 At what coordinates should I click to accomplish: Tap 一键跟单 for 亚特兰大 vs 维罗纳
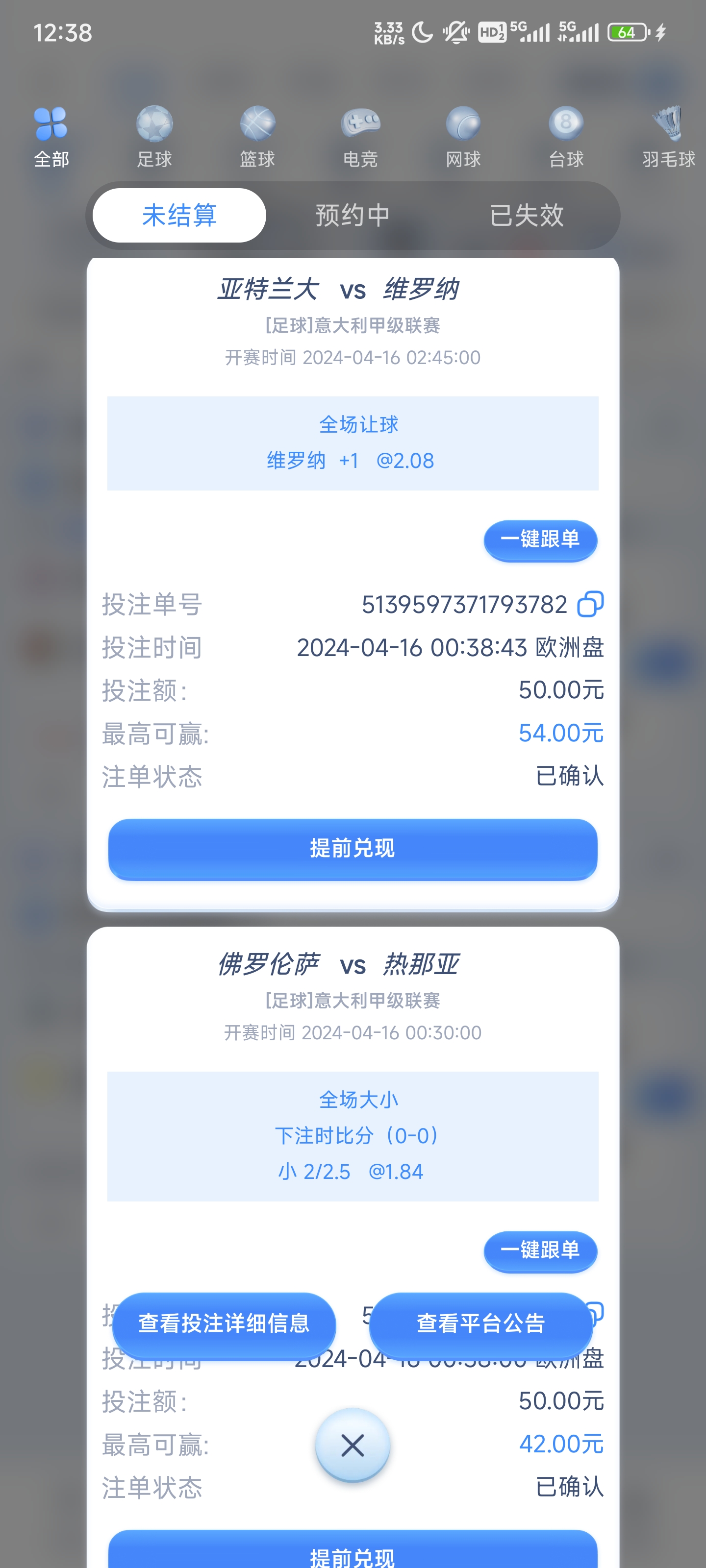540,540
